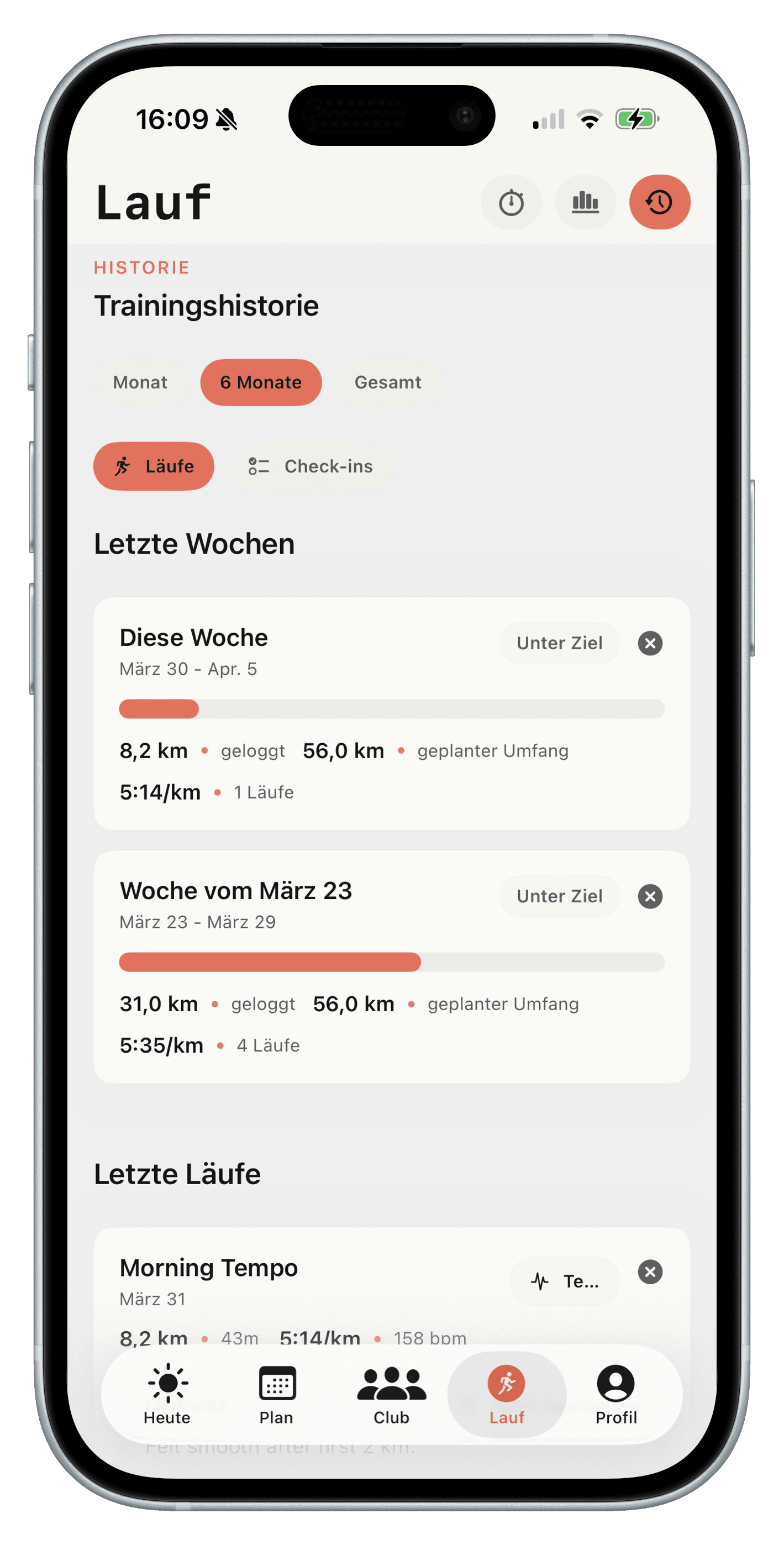This screenshot has width=784, height=1545.
Task: Open the statistics bar chart icon
Action: click(x=585, y=202)
